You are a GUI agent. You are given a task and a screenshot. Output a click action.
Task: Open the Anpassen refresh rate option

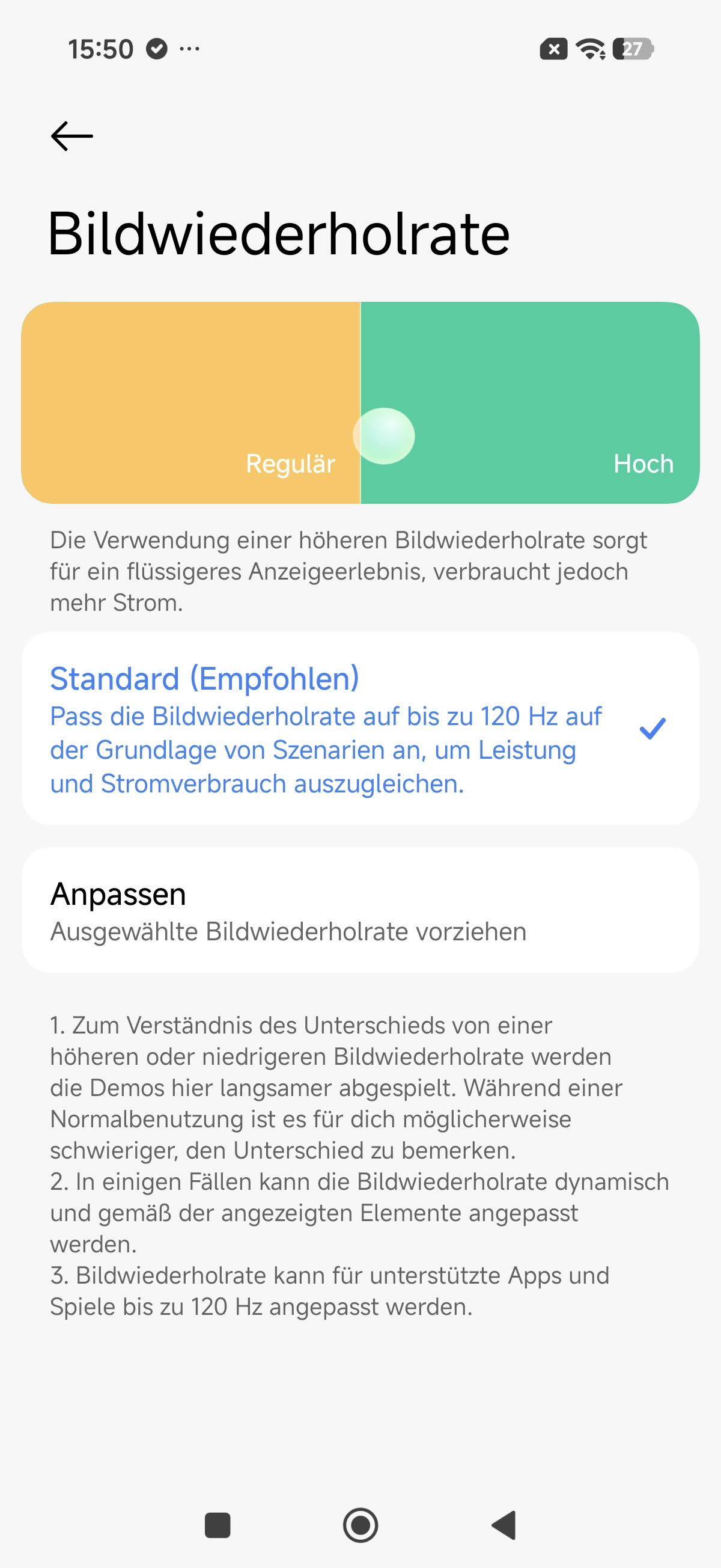(359, 910)
